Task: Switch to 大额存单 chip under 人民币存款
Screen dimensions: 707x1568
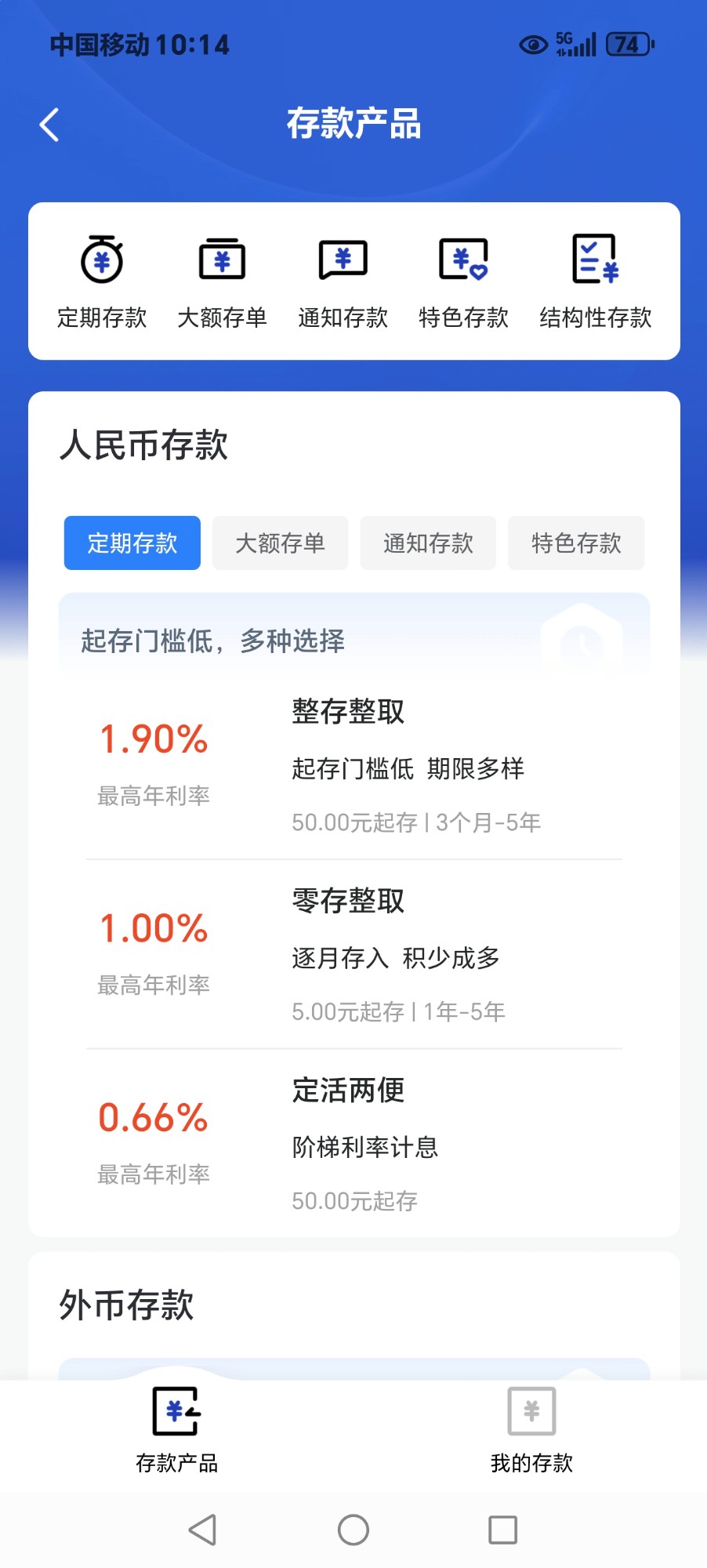Action: click(x=280, y=543)
